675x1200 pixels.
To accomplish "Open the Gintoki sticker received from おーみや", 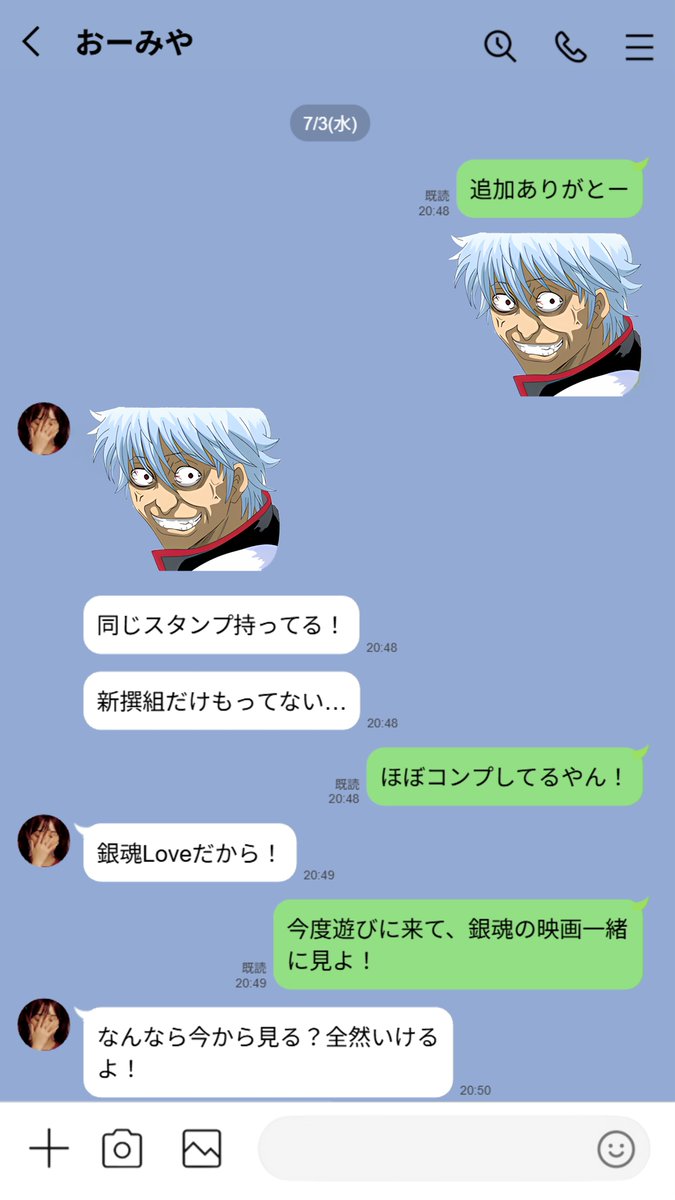I will coord(185,489).
